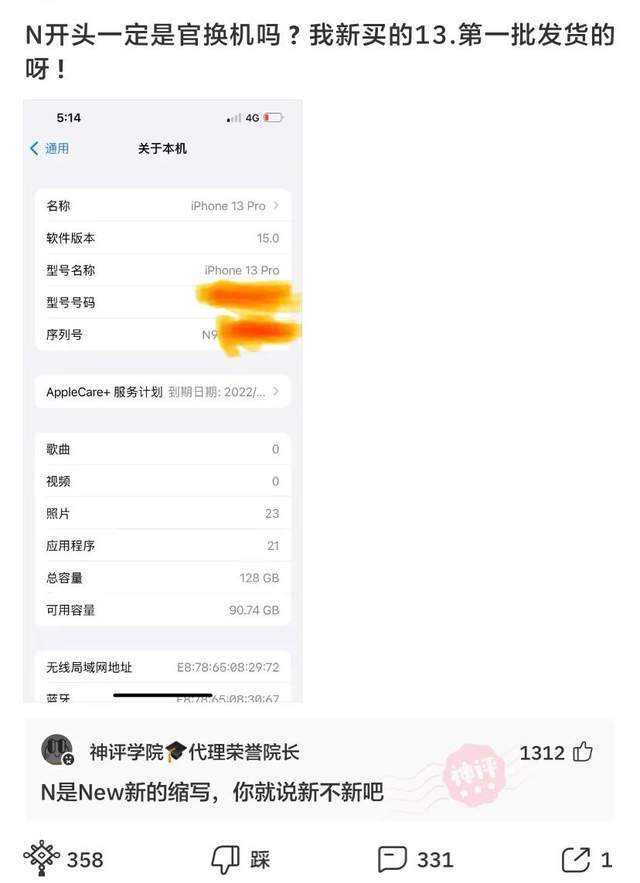Viewport: 640px width, 883px height.
Task: Open the 331 comments
Action: click(x=415, y=858)
